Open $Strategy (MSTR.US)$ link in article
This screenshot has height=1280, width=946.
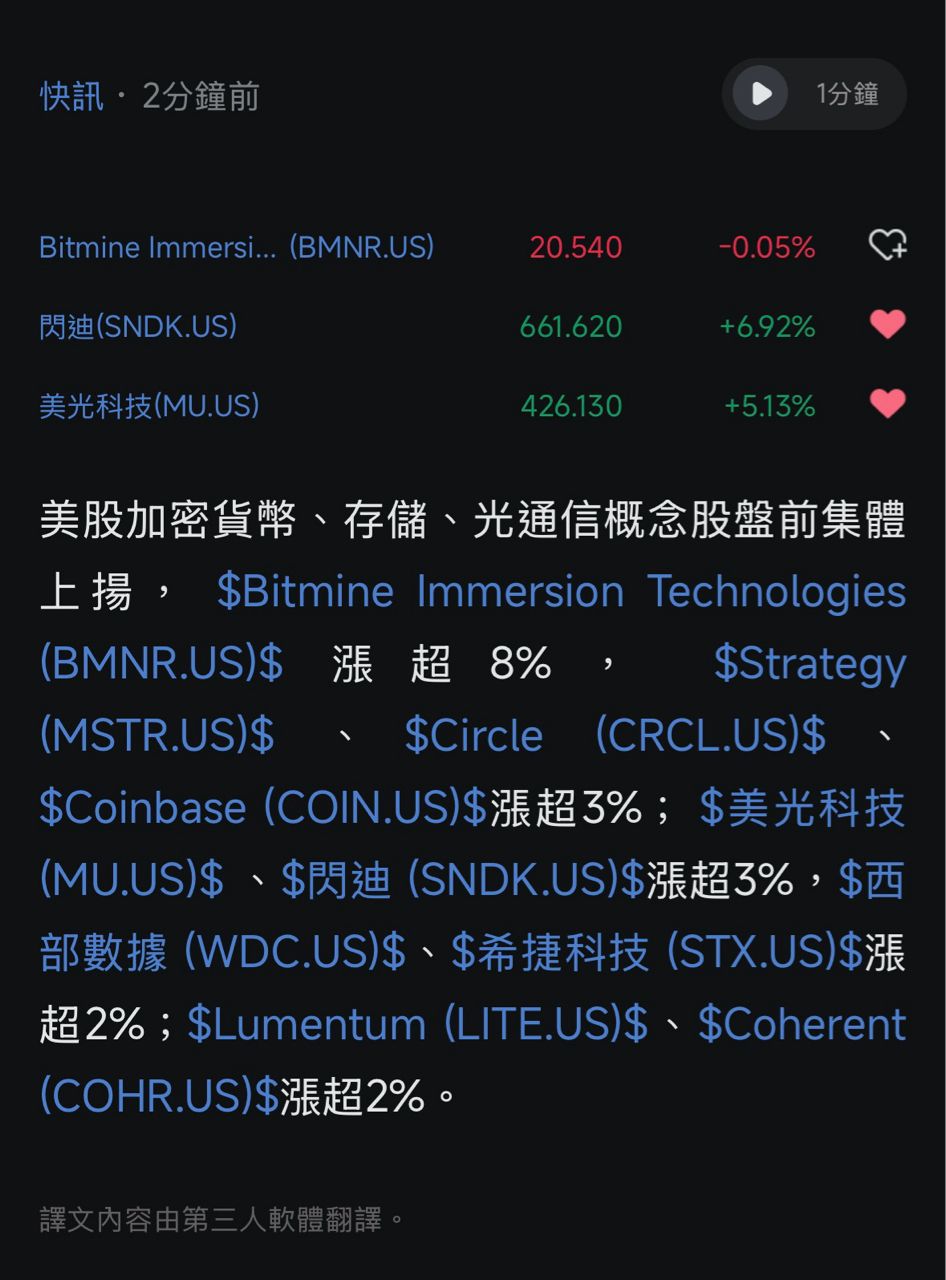coord(810,664)
